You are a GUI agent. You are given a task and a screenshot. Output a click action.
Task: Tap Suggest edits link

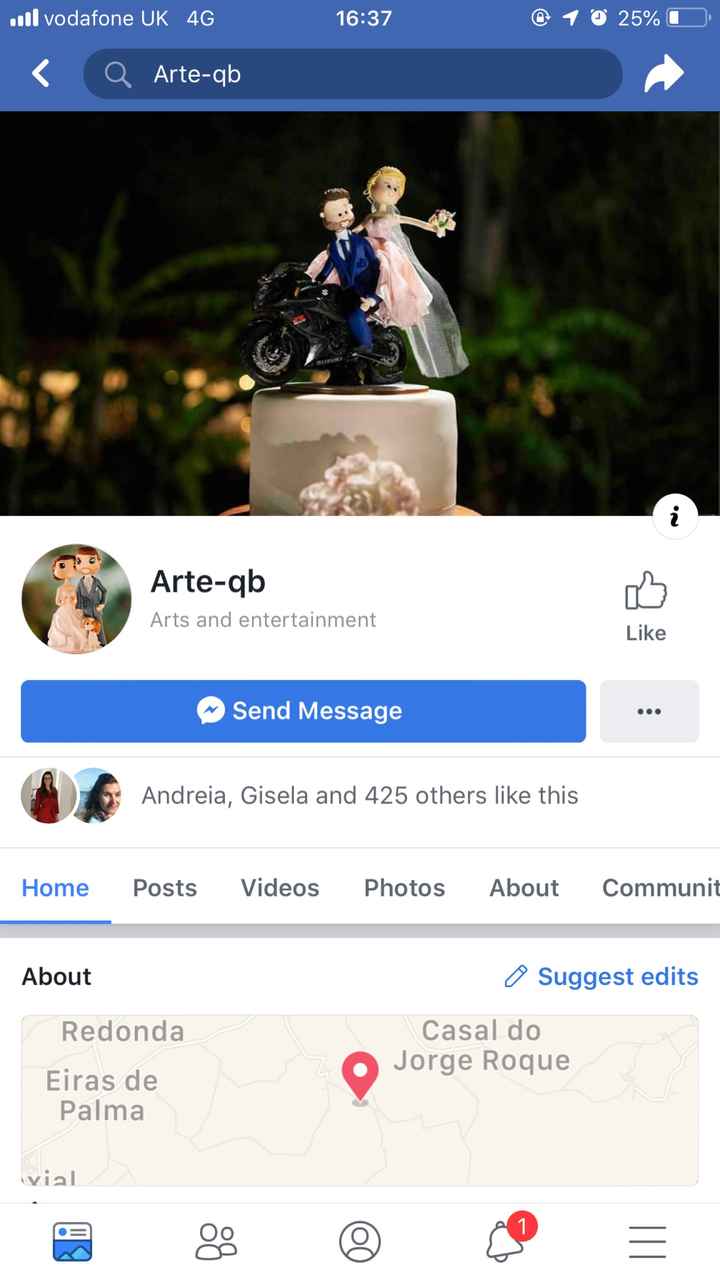click(x=602, y=977)
